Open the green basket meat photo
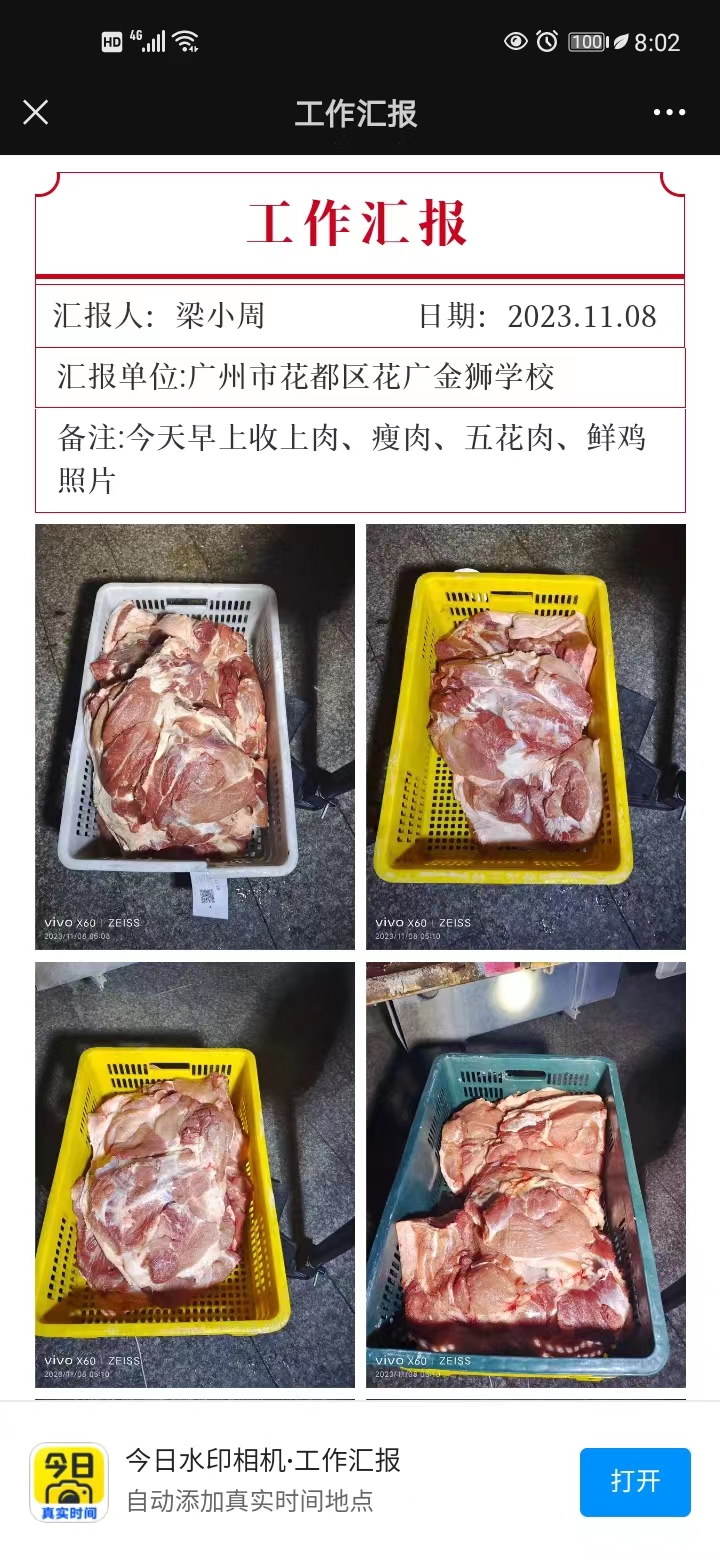This screenshot has width=720, height=1560. (x=526, y=1175)
